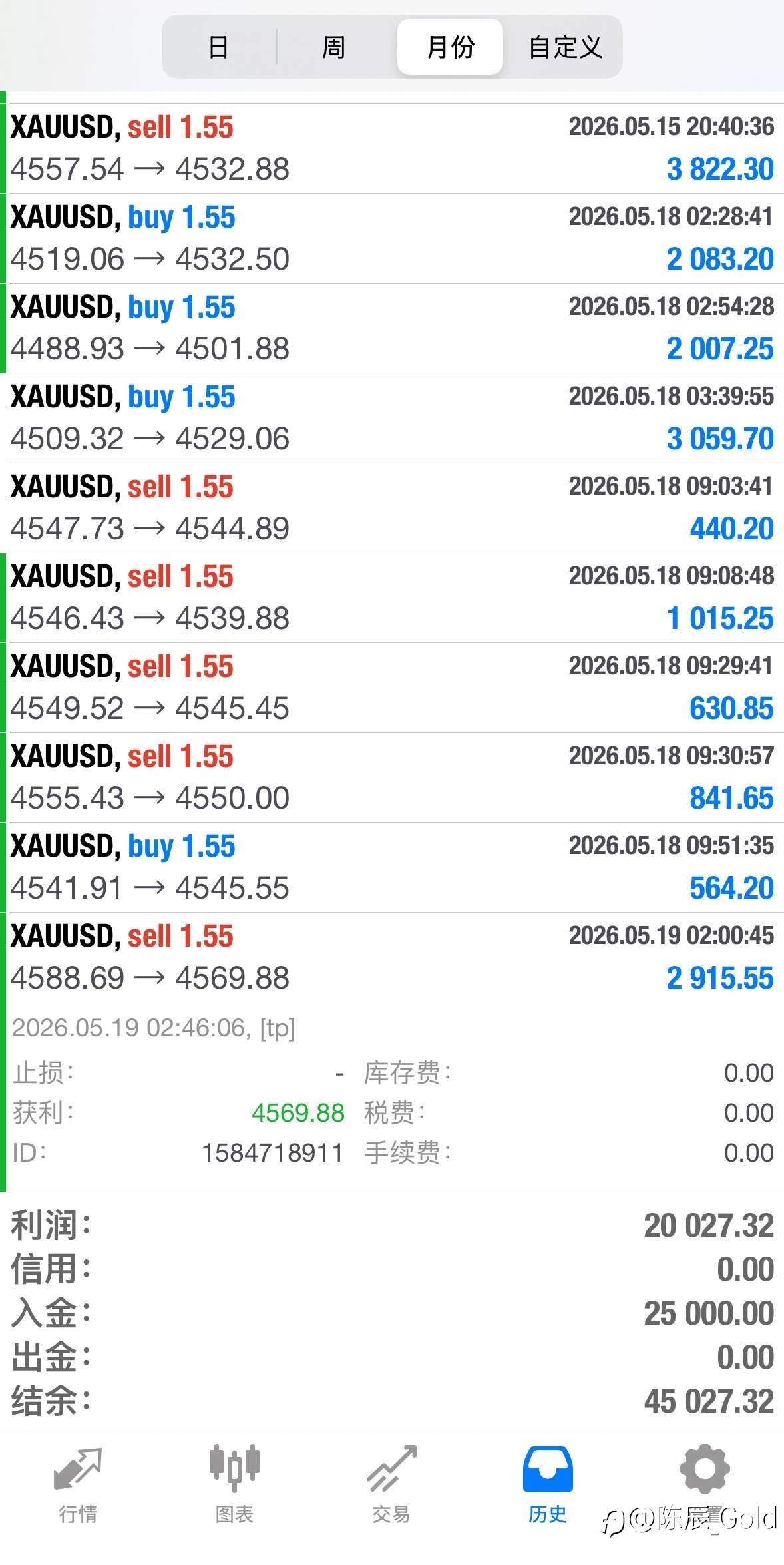Image resolution: width=784 pixels, height=1565 pixels.
Task: Open the 图表 chart tab
Action: (x=234, y=1484)
